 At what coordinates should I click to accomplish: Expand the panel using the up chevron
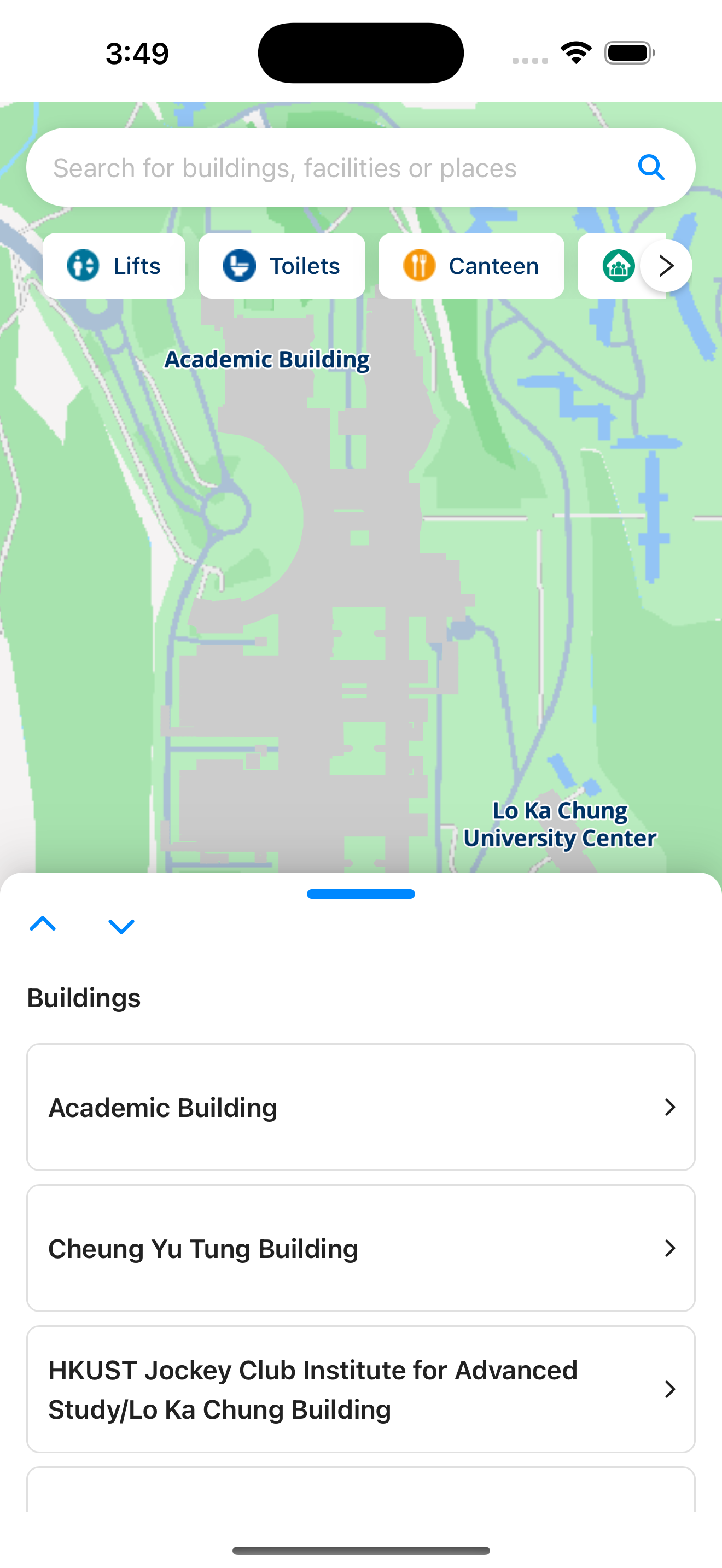point(43,923)
